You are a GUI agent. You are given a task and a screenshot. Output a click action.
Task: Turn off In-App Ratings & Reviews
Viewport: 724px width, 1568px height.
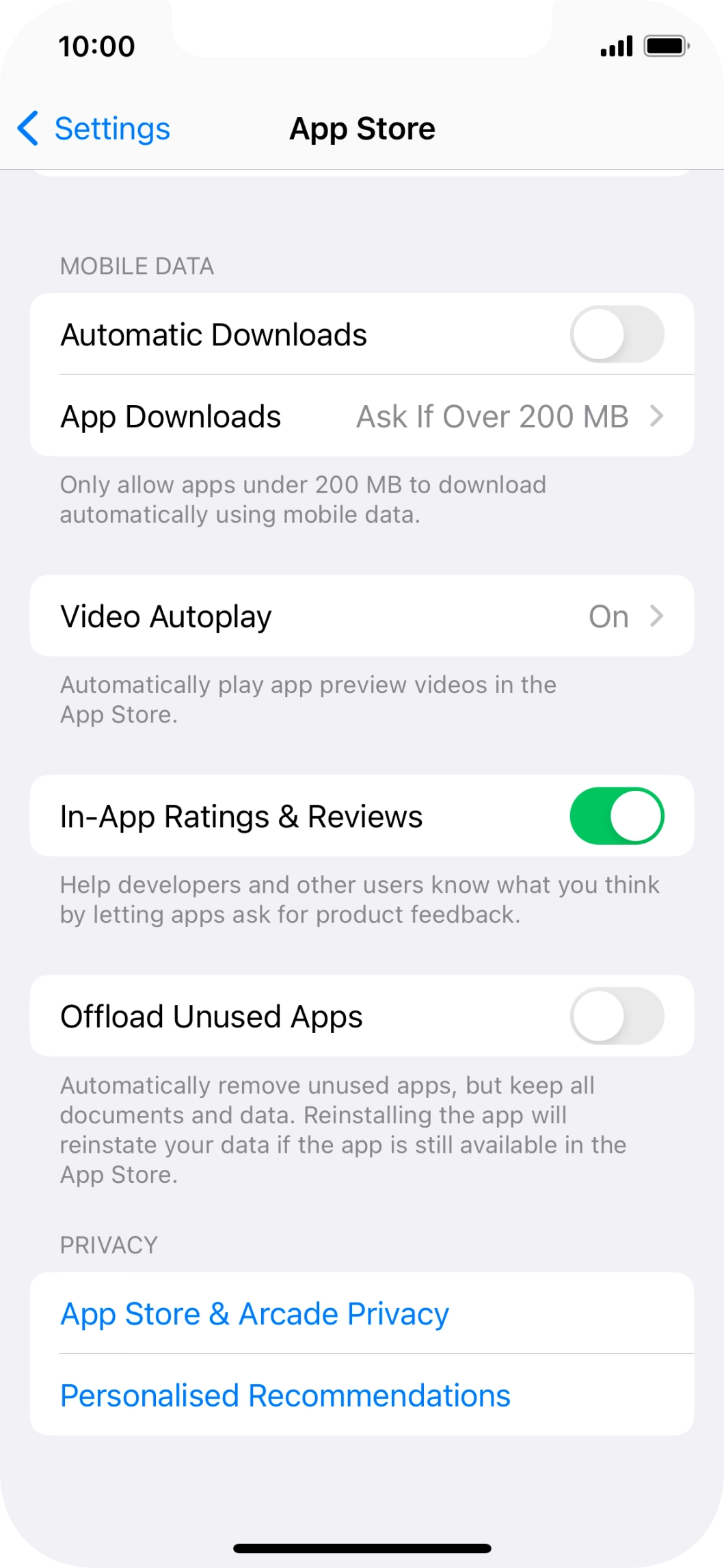(x=616, y=816)
